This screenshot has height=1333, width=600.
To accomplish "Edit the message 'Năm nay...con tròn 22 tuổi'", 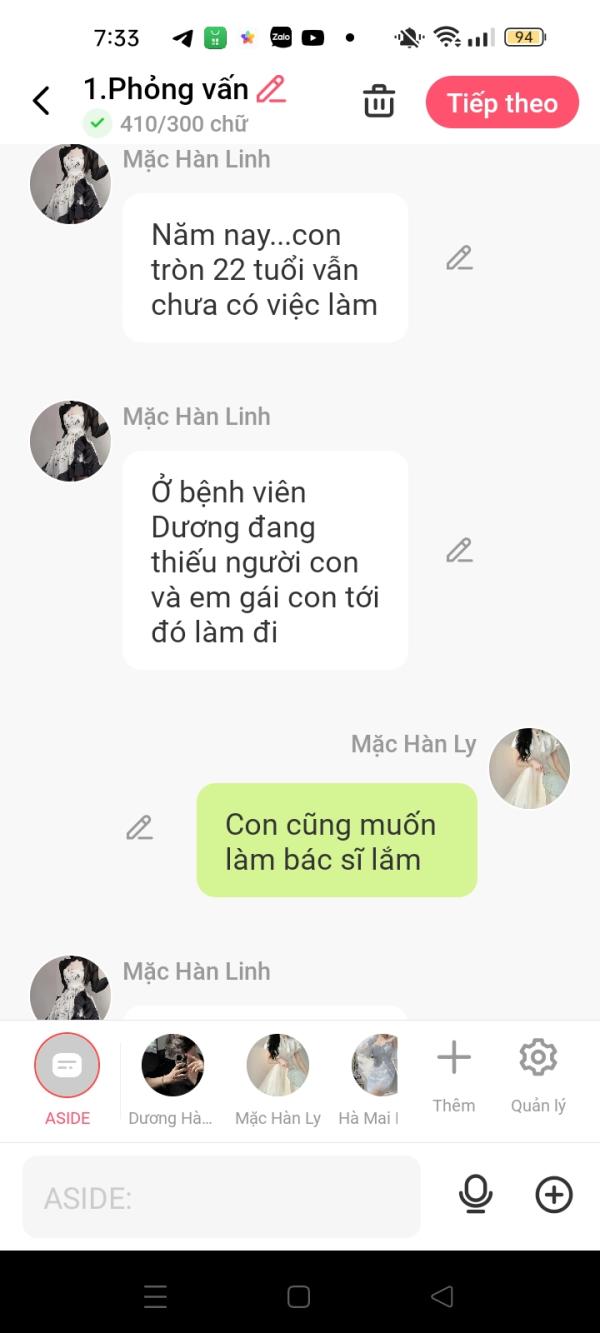I will pyautogui.click(x=459, y=258).
